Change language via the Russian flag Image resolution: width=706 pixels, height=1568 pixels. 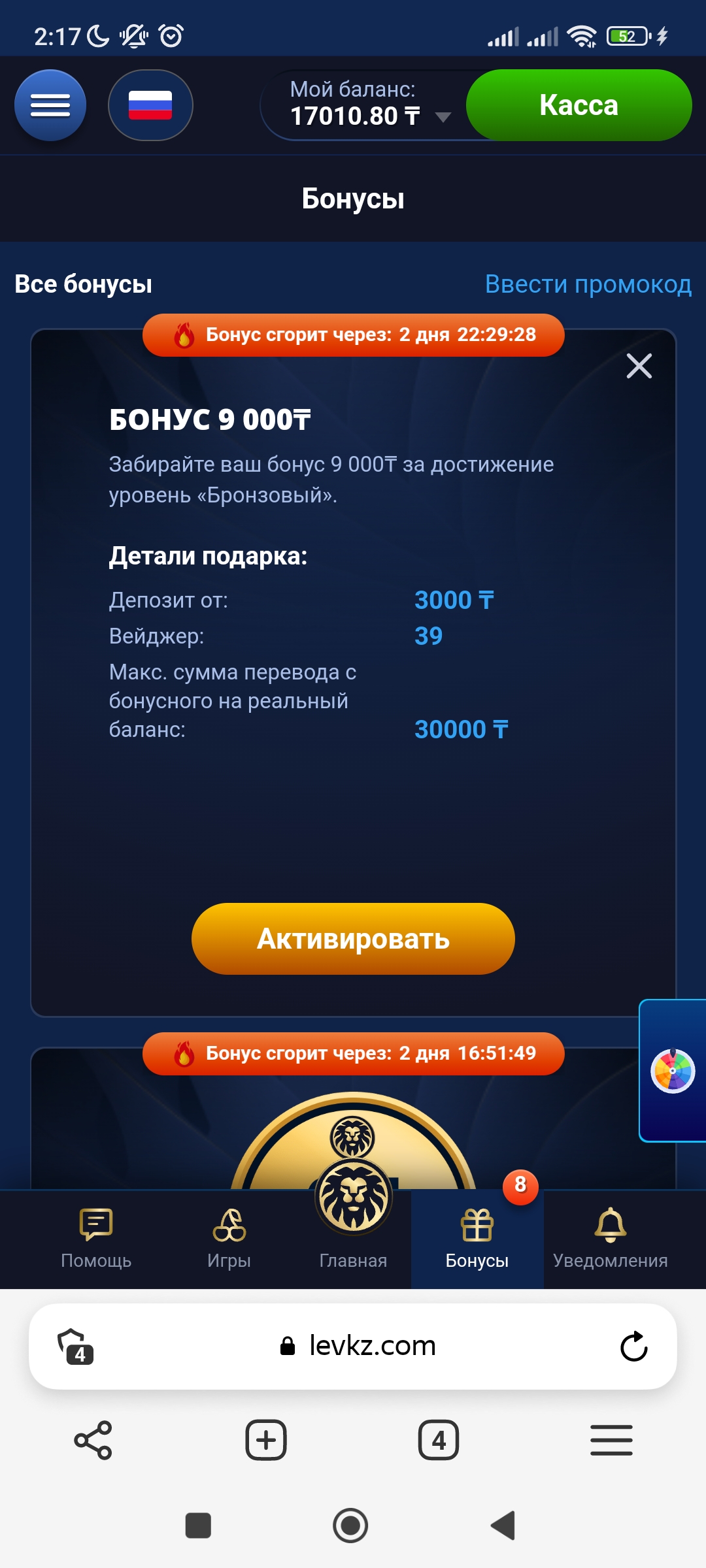(150, 105)
